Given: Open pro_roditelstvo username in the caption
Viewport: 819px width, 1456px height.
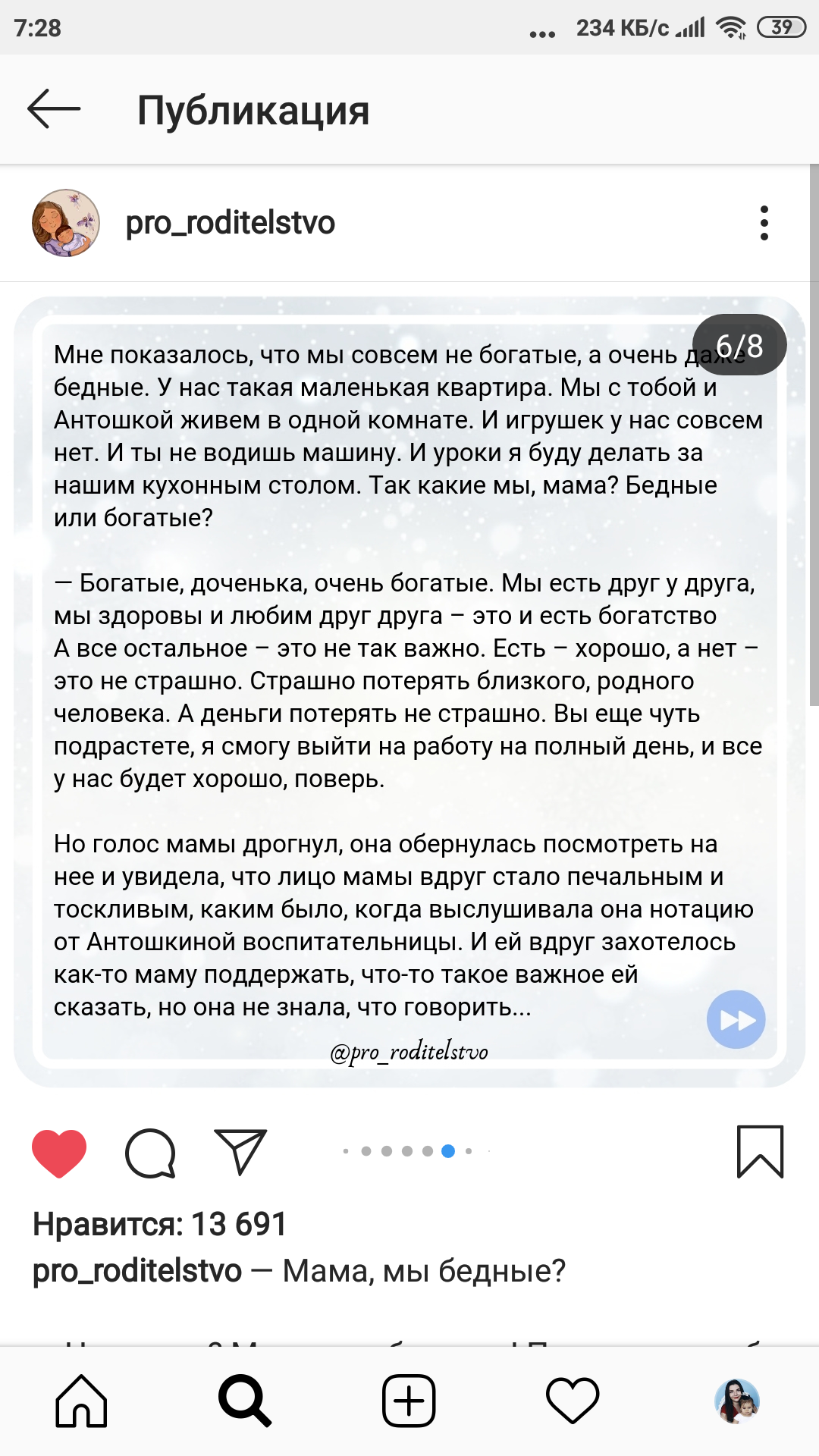Looking at the screenshot, I should [137, 1271].
